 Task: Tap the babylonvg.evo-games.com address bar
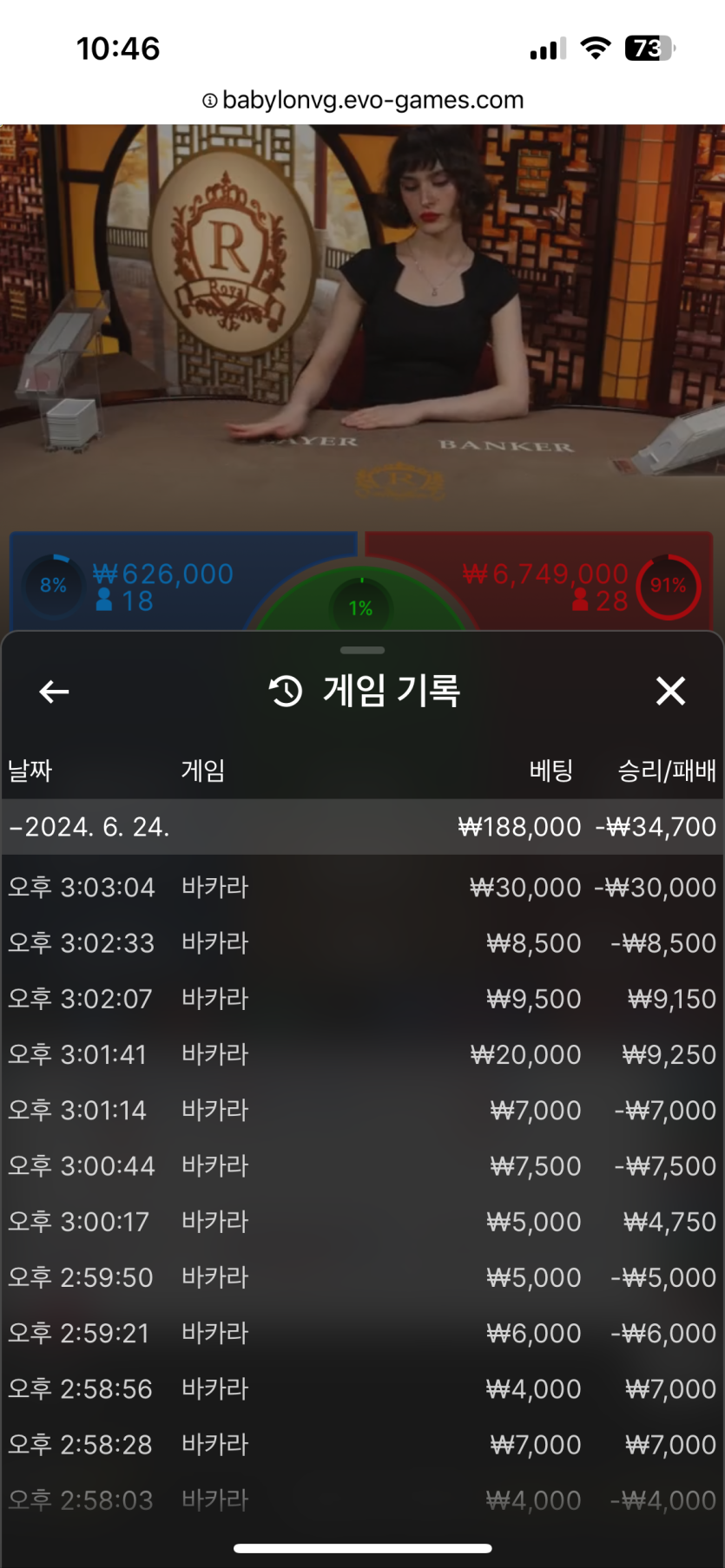click(363, 100)
